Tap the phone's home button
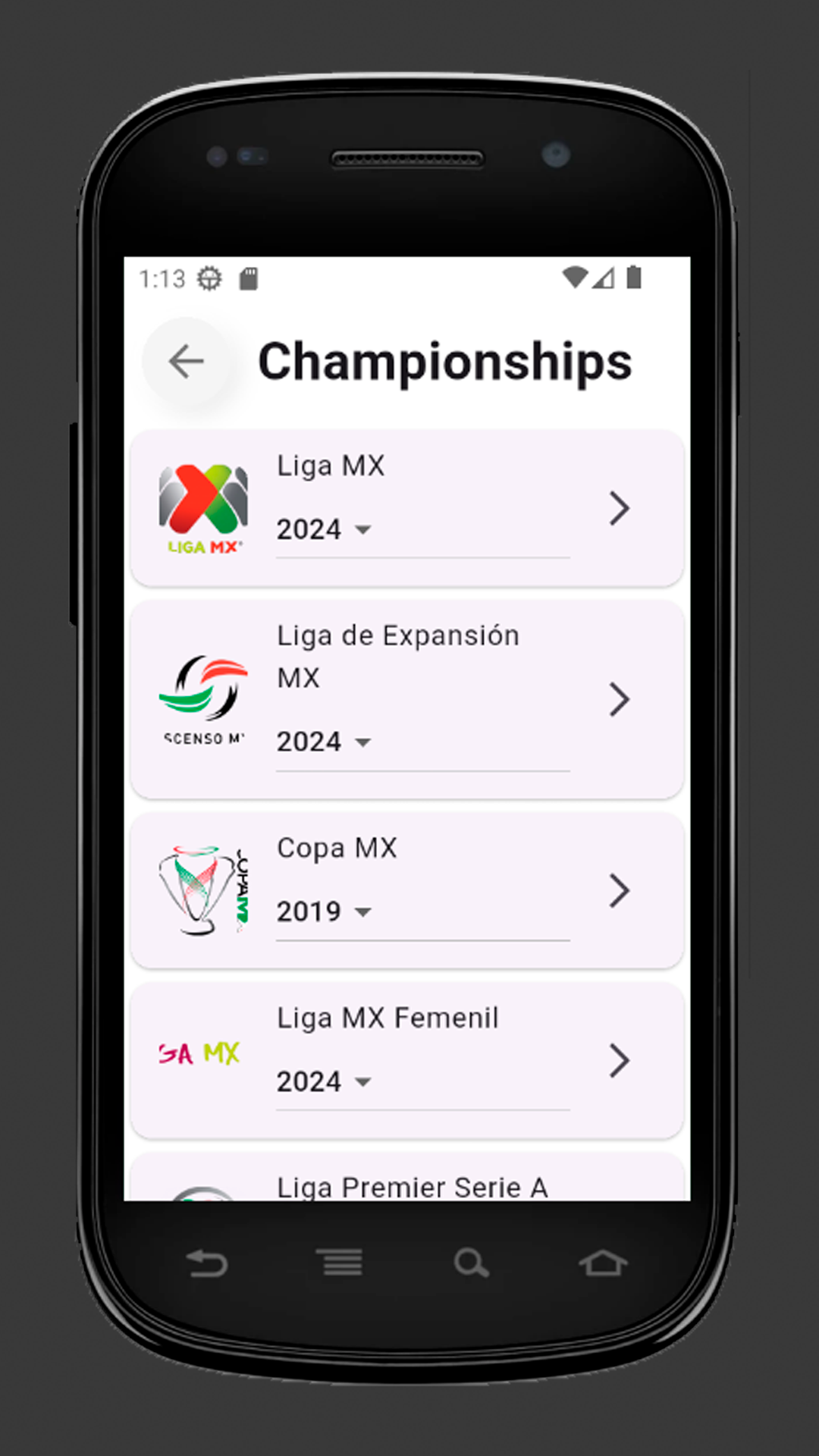 [x=603, y=1263]
